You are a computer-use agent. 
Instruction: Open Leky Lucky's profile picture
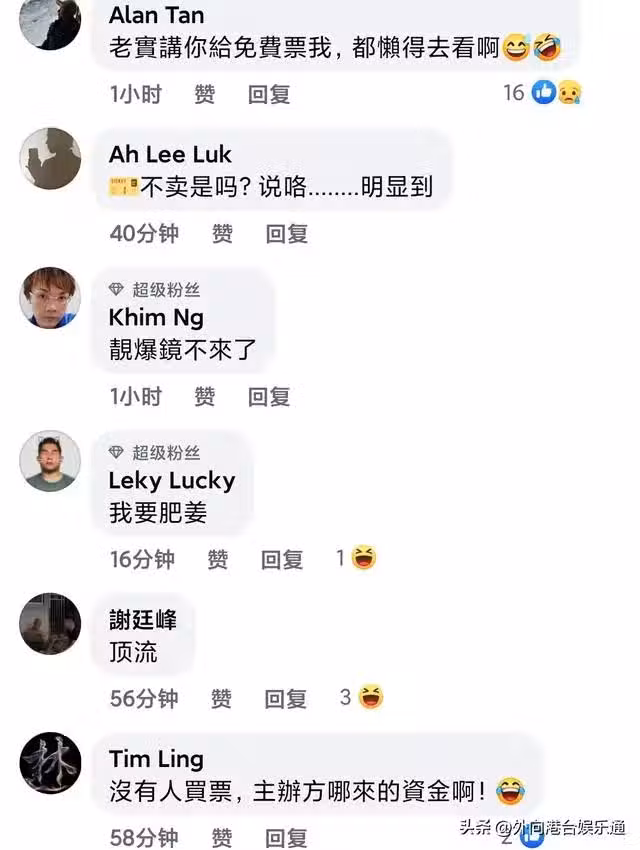[x=50, y=461]
